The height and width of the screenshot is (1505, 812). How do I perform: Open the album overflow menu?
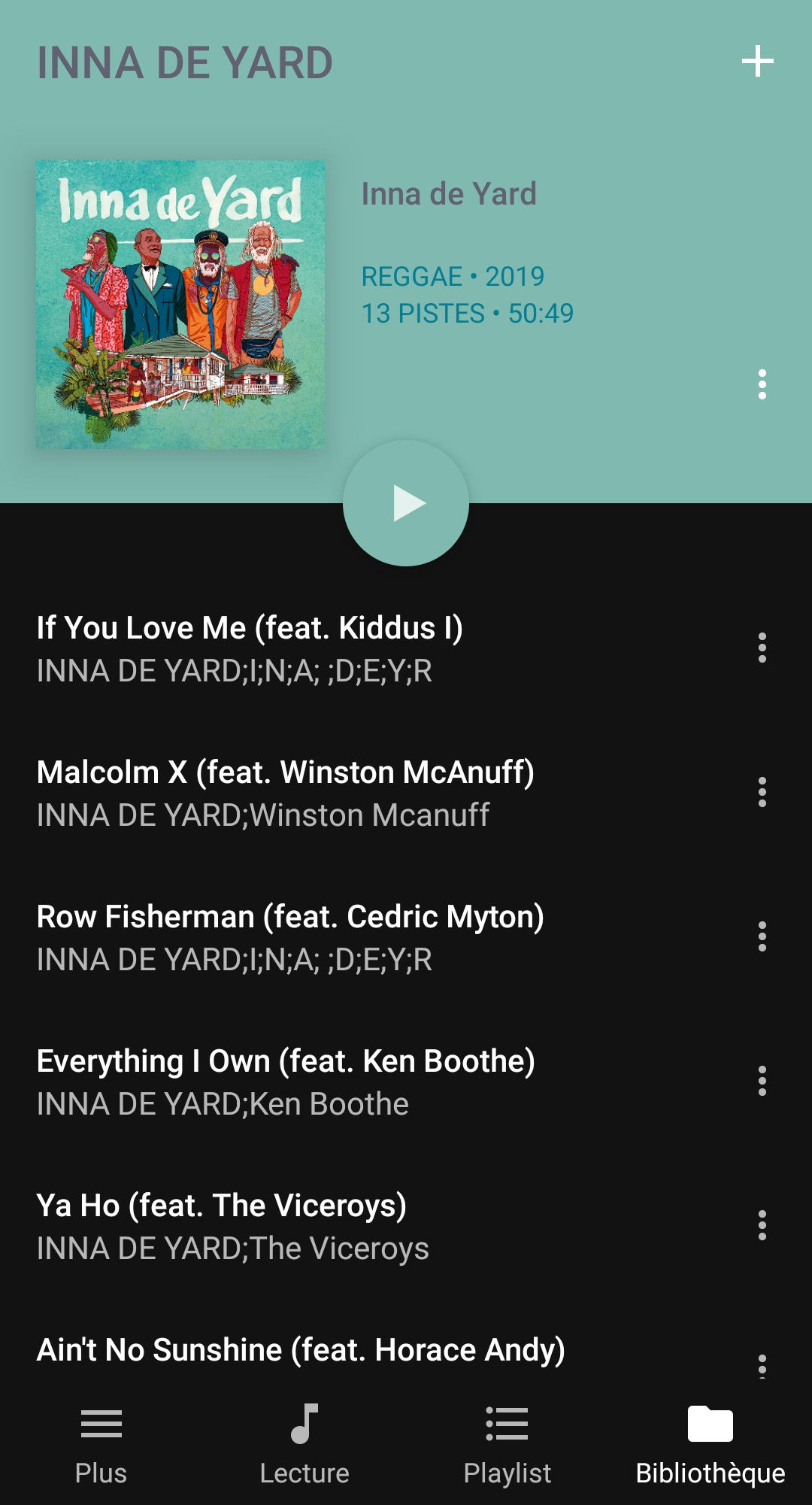pos(762,384)
